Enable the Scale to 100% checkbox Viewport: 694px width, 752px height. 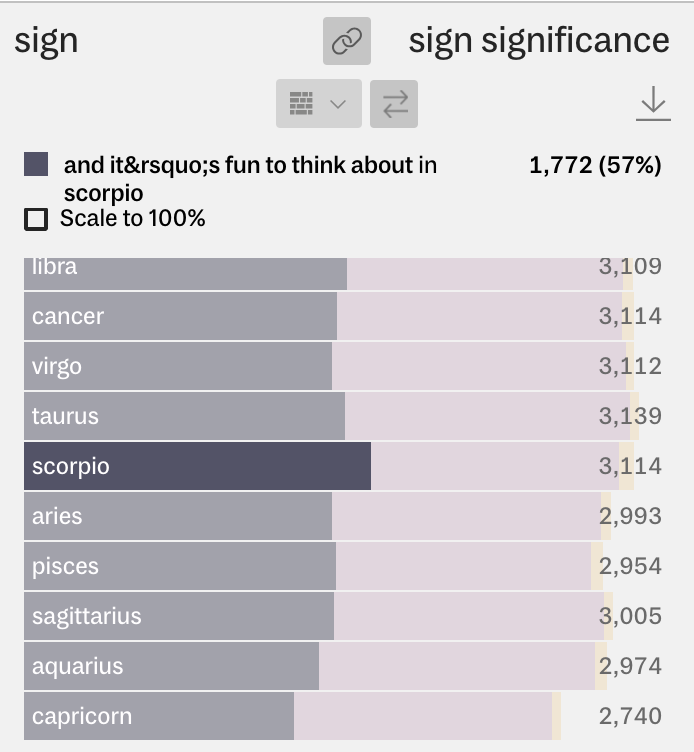pyautogui.click(x=36, y=219)
